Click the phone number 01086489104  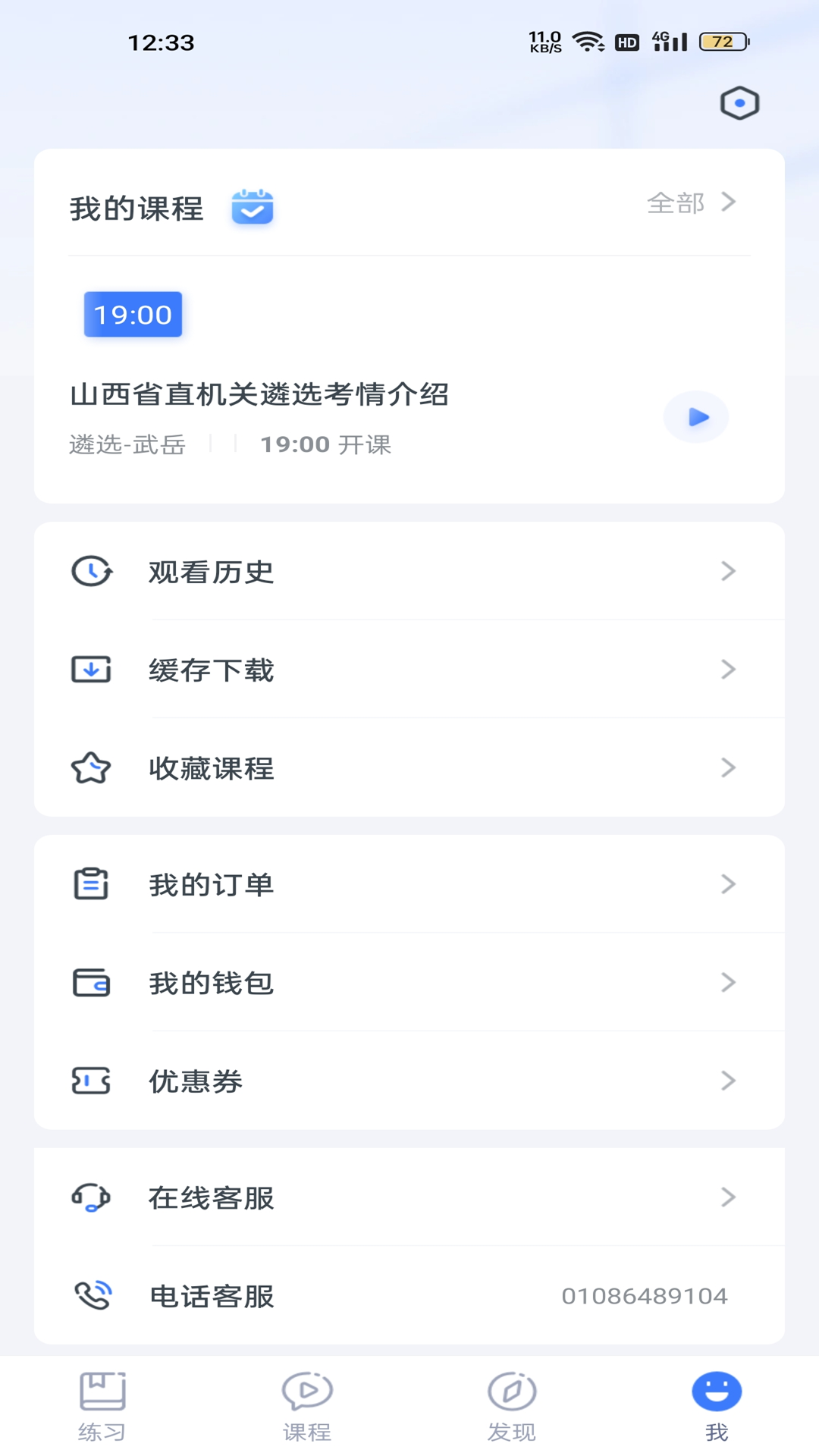click(644, 1297)
